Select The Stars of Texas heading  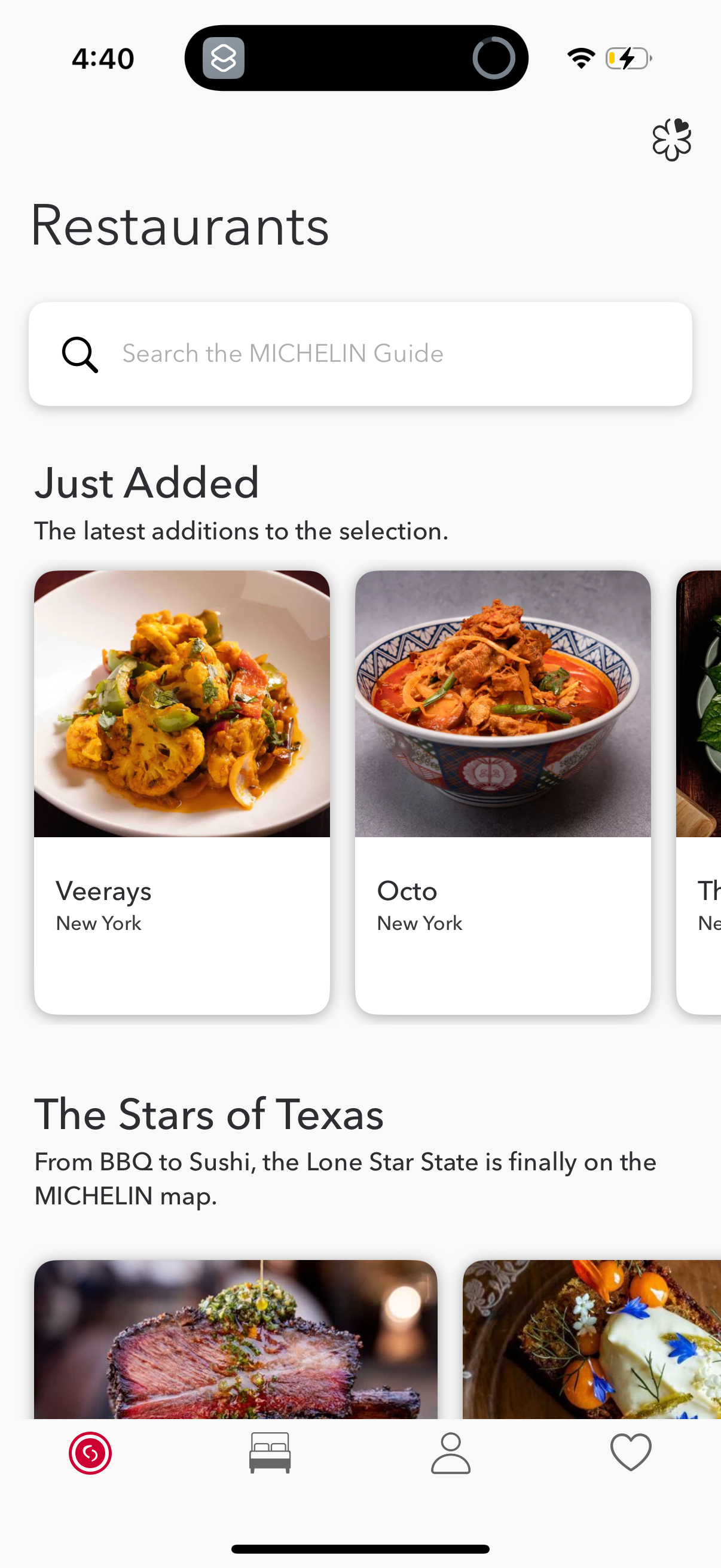[209, 1114]
